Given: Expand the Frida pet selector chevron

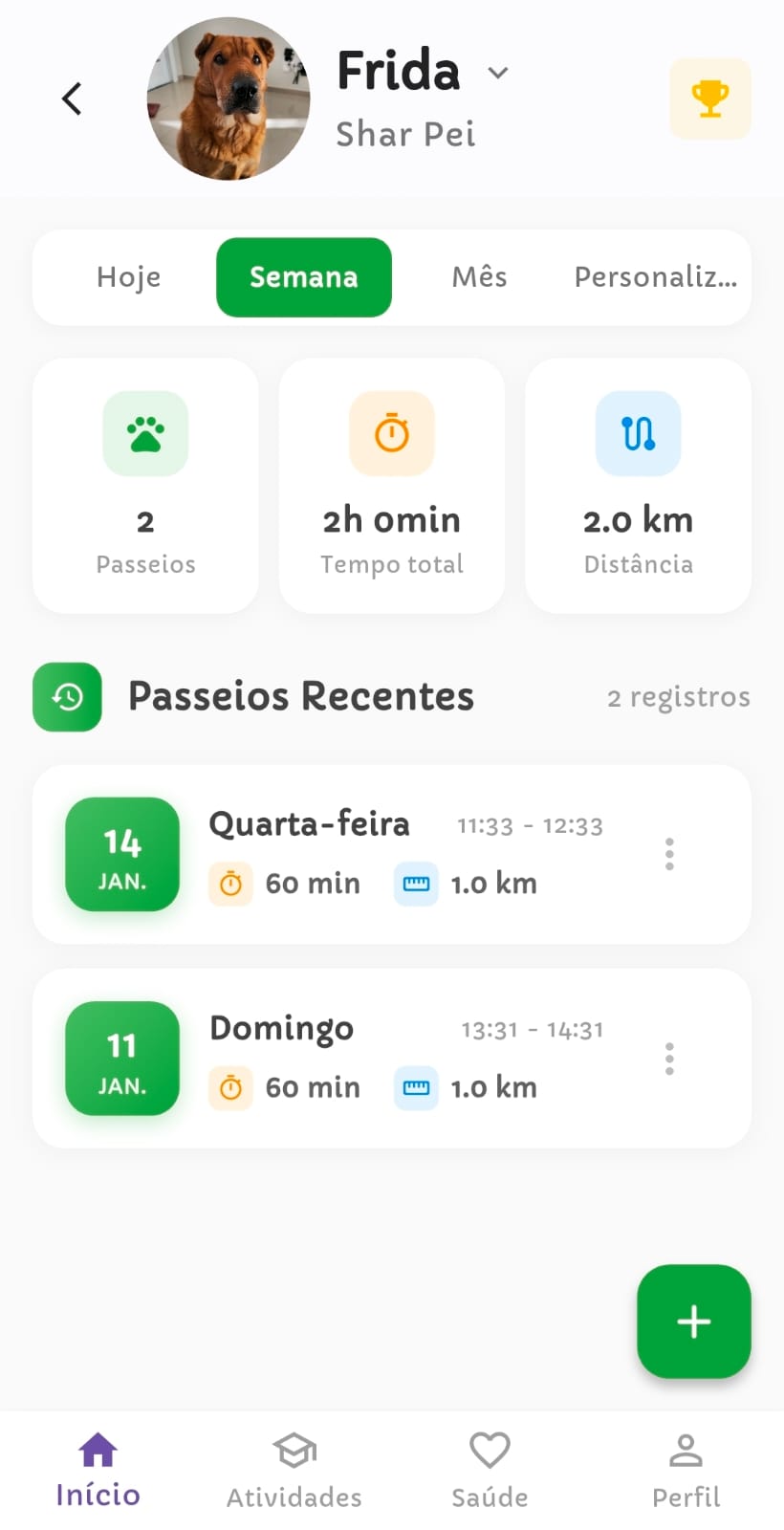Looking at the screenshot, I should pos(498,72).
